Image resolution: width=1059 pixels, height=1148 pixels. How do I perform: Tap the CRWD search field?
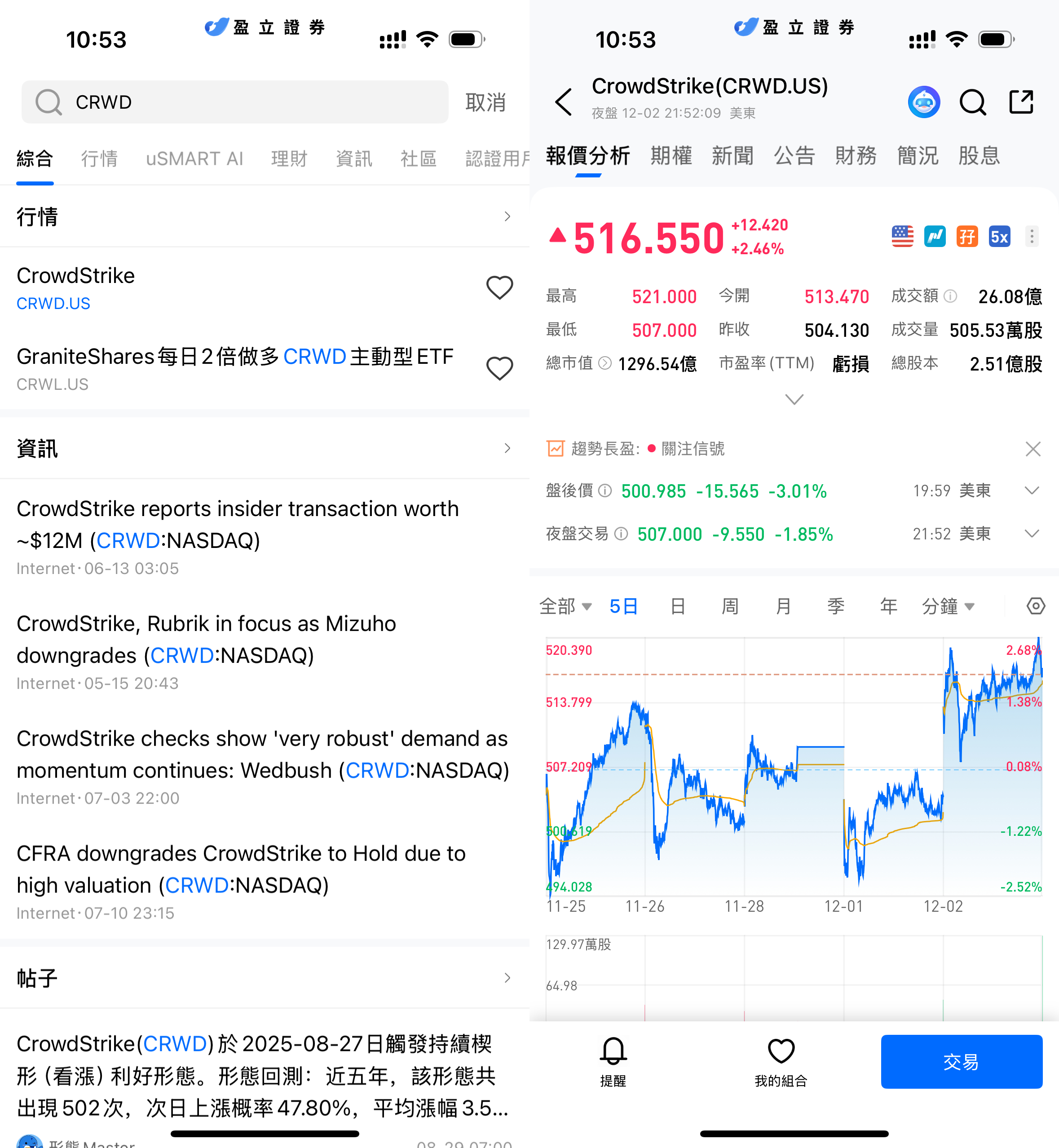(x=235, y=102)
